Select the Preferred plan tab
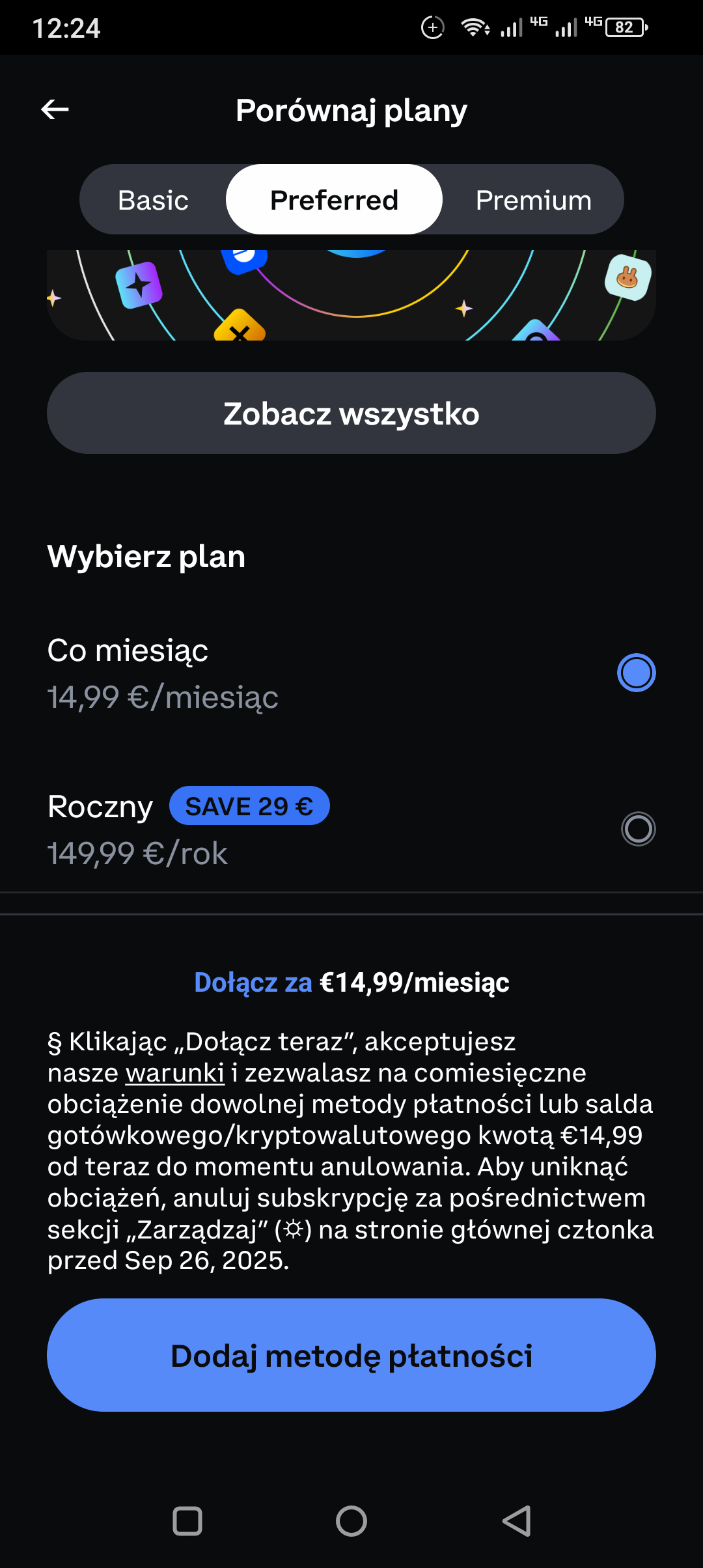The height and width of the screenshot is (1568, 703). pos(334,200)
